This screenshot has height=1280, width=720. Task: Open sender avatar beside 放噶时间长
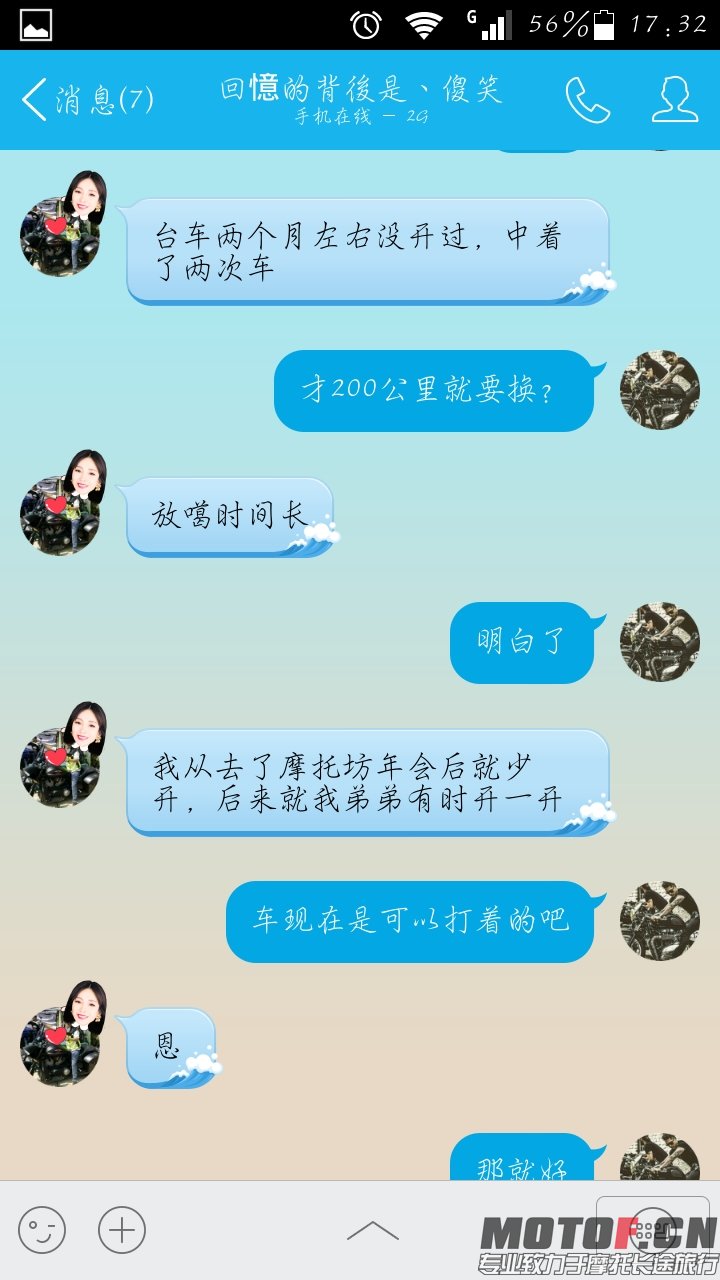[x=60, y=515]
